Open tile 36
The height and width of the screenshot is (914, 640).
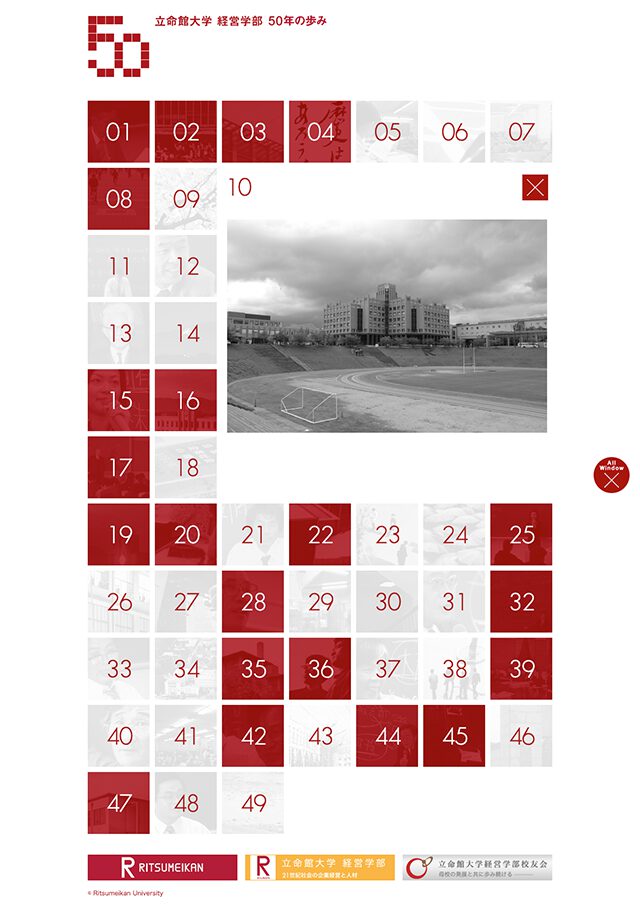click(320, 668)
